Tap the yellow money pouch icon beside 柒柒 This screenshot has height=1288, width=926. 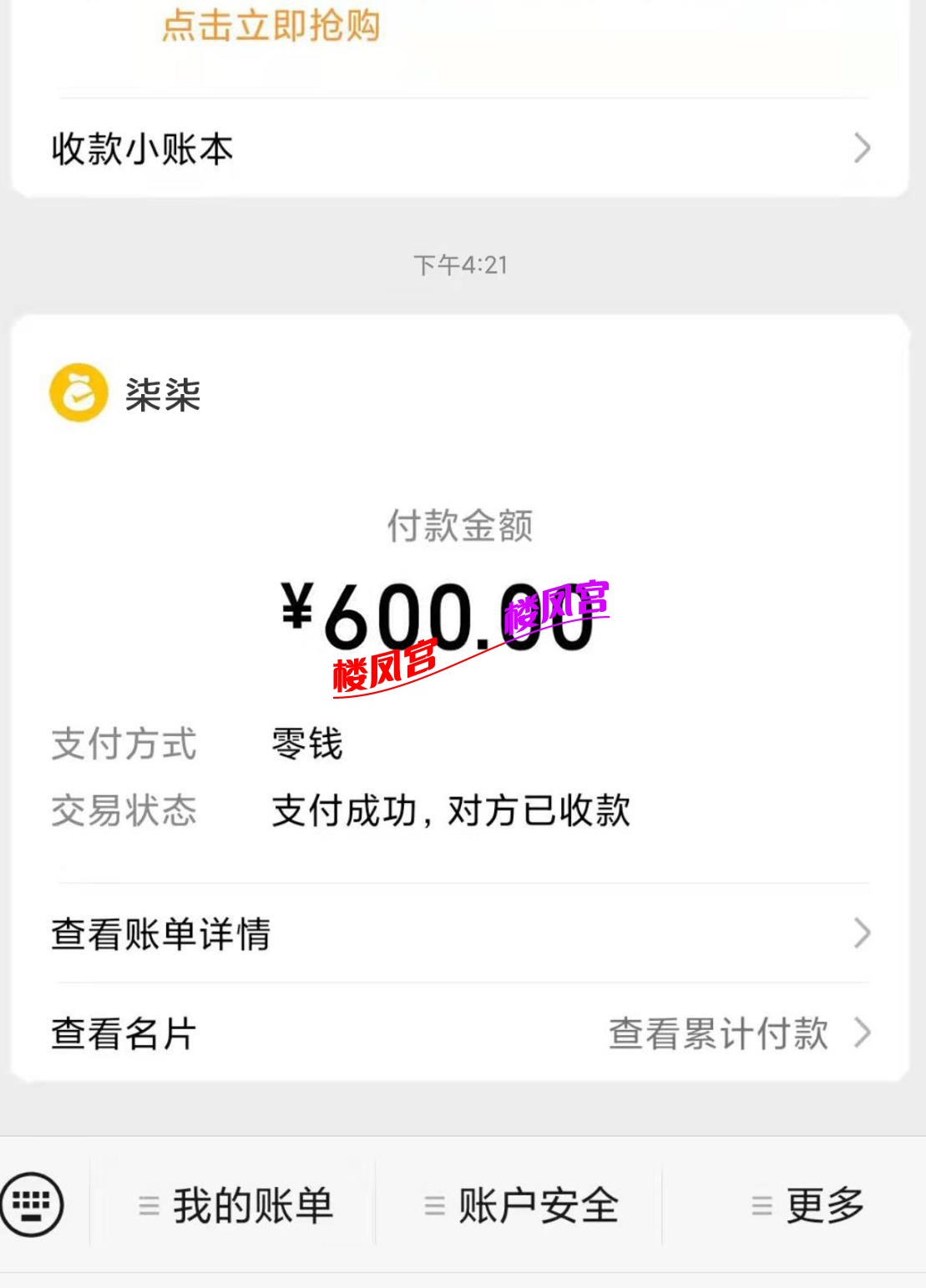click(78, 392)
